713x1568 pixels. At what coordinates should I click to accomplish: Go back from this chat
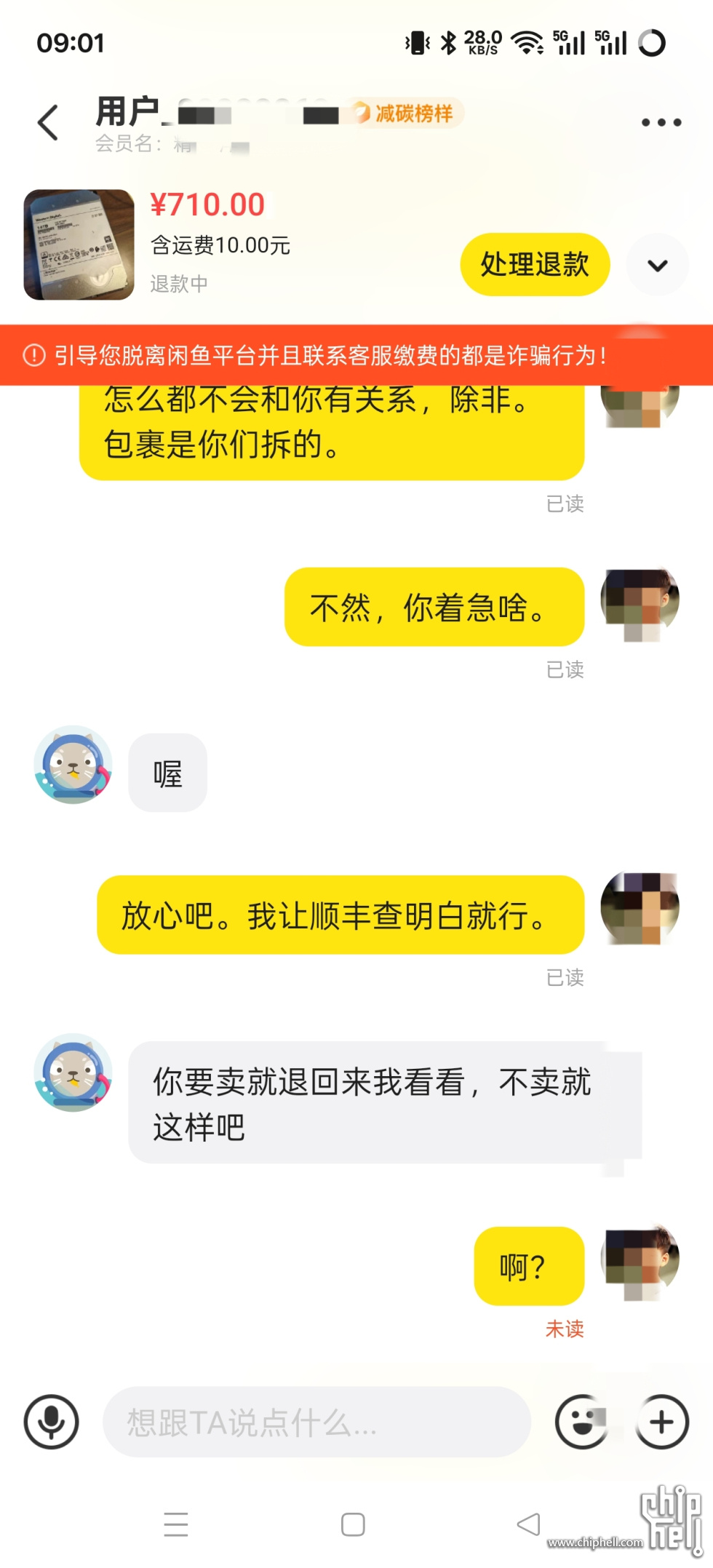48,122
